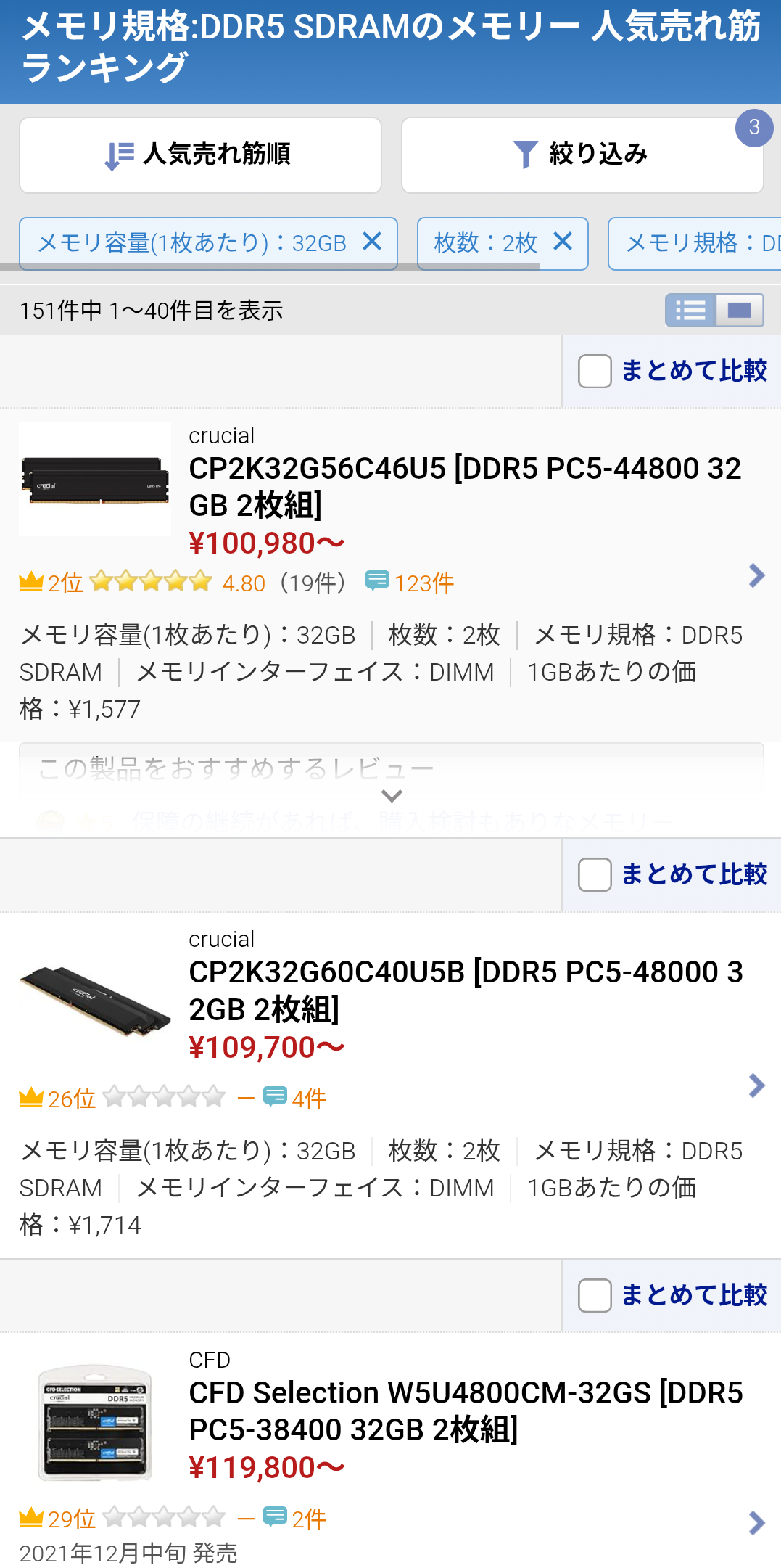This screenshot has height=1568, width=781.
Task: Open the 絞り込み filter button
Action: (582, 155)
